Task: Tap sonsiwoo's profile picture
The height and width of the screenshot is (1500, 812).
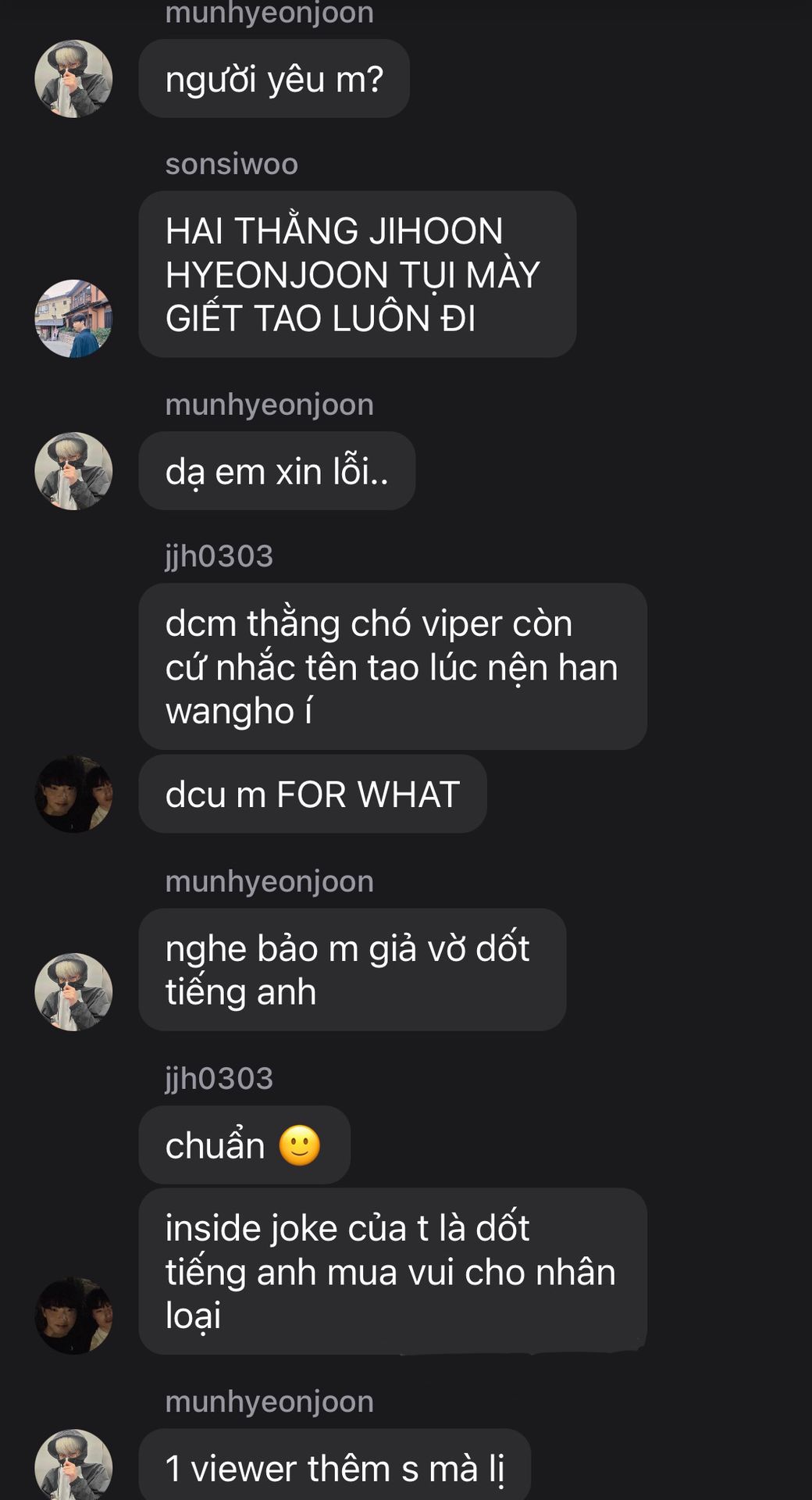Action: tap(73, 319)
